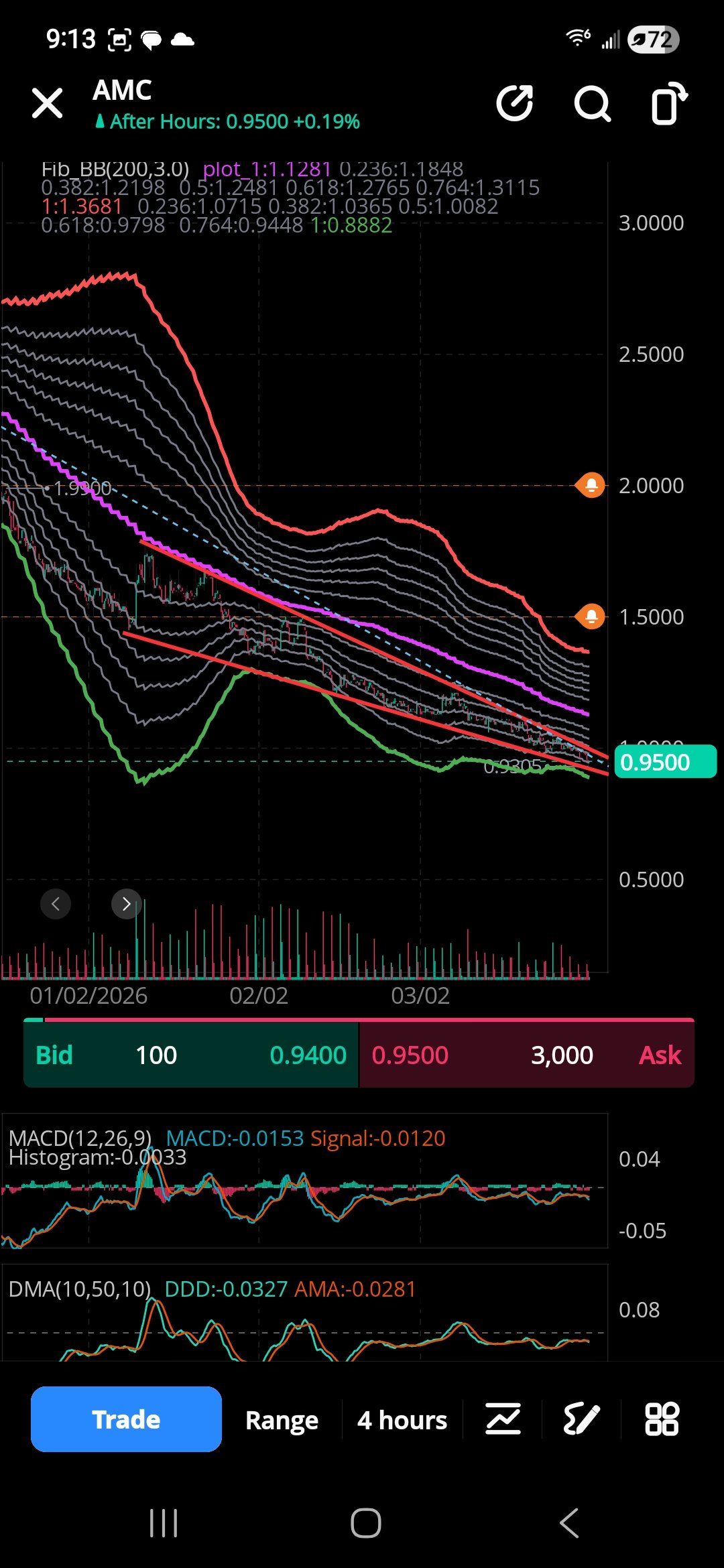Open chart indicators settings
The width and height of the screenshot is (724, 1568).
[503, 1419]
